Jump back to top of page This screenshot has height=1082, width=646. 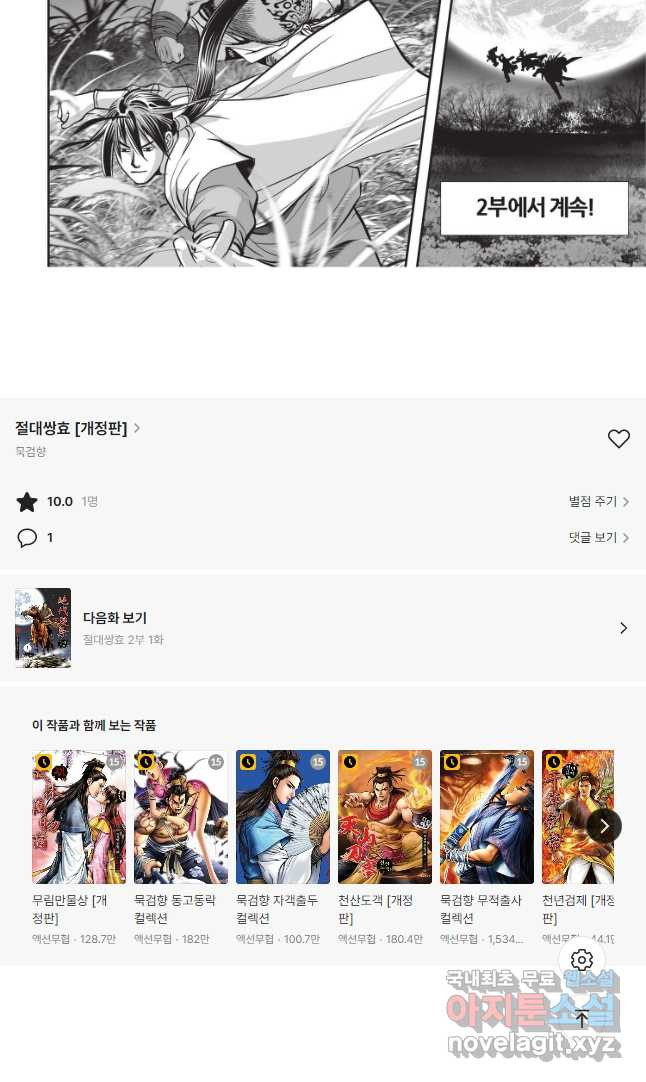(582, 1020)
